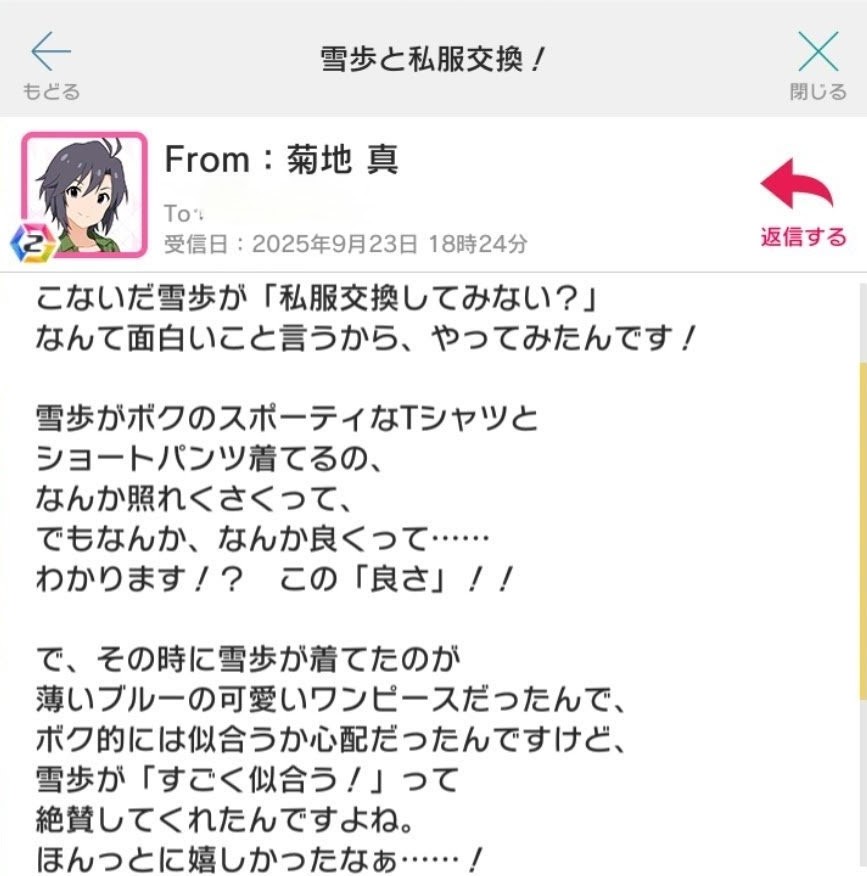Reply to the mail with 返信する

coord(801,202)
